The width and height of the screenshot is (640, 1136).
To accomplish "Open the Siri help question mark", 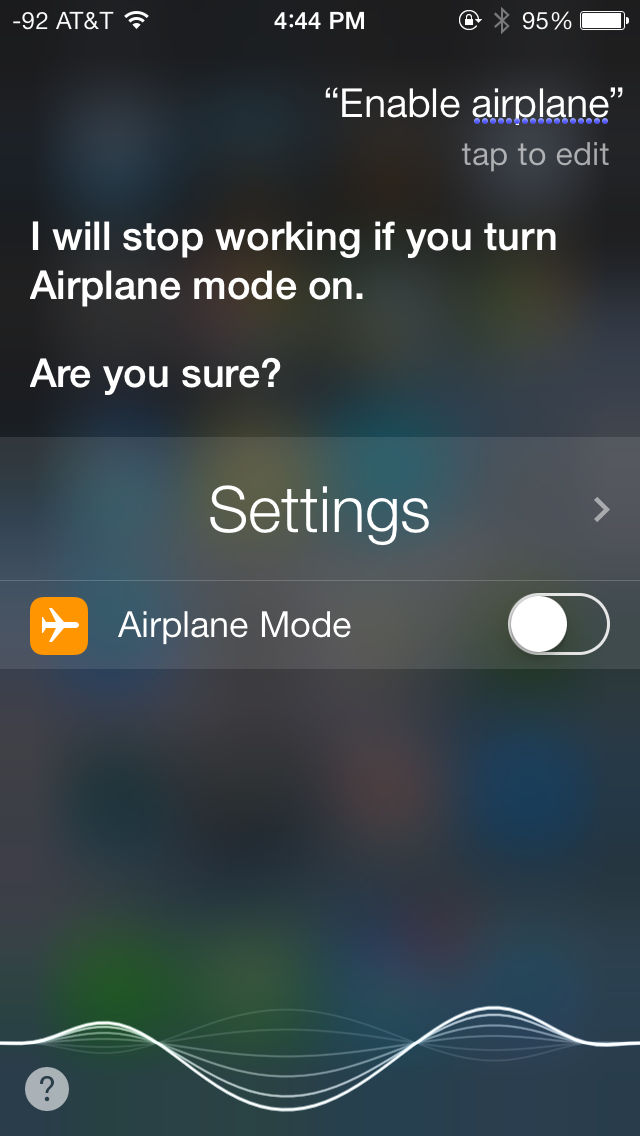I will (x=47, y=1087).
